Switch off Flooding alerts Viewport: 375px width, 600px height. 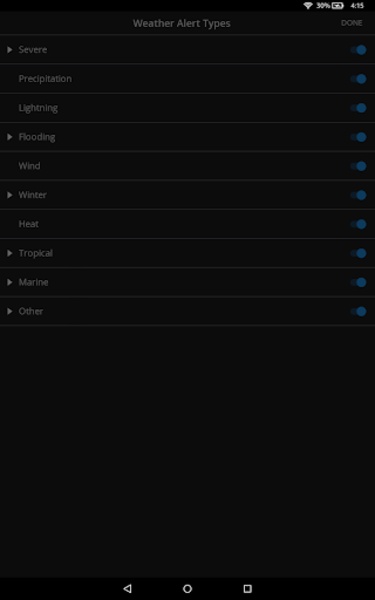358,137
